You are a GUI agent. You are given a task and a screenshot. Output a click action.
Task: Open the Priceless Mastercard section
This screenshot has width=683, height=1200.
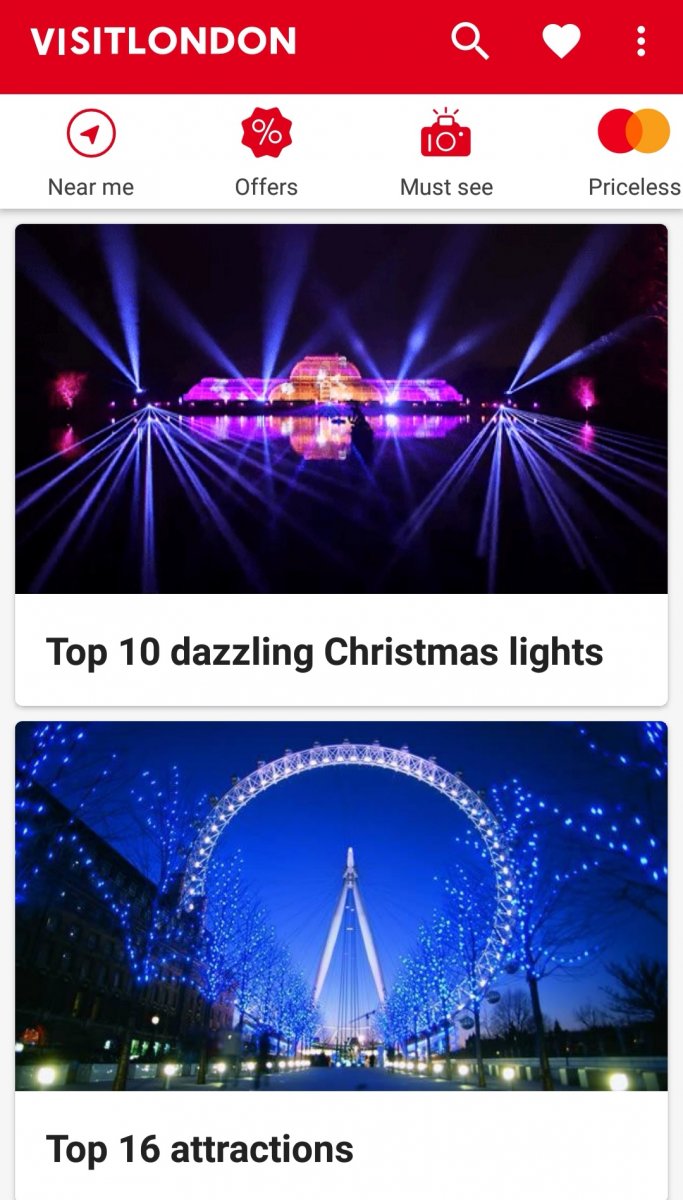click(x=634, y=153)
